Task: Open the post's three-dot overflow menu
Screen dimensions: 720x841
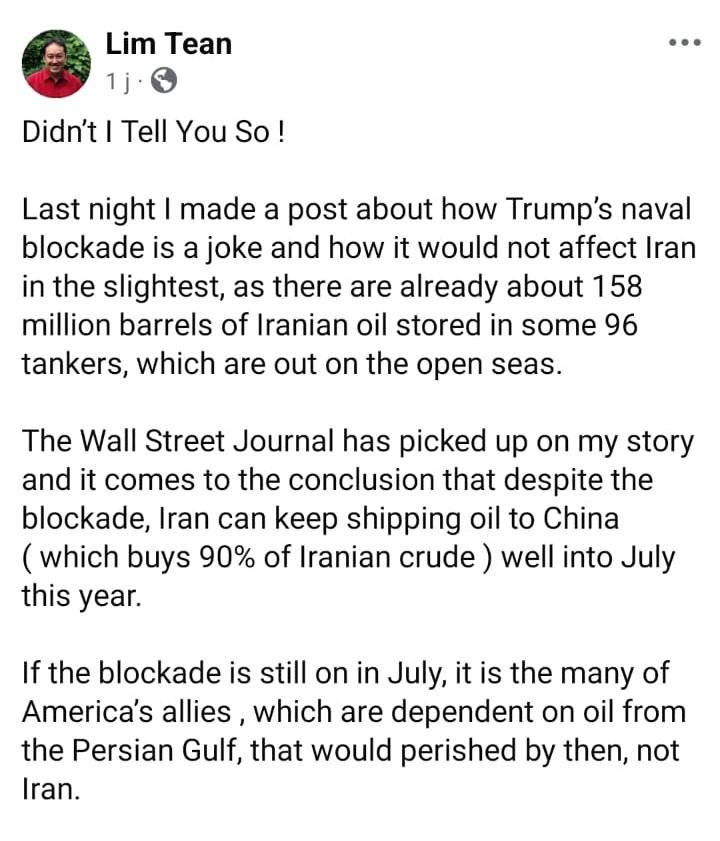Action: point(685,43)
